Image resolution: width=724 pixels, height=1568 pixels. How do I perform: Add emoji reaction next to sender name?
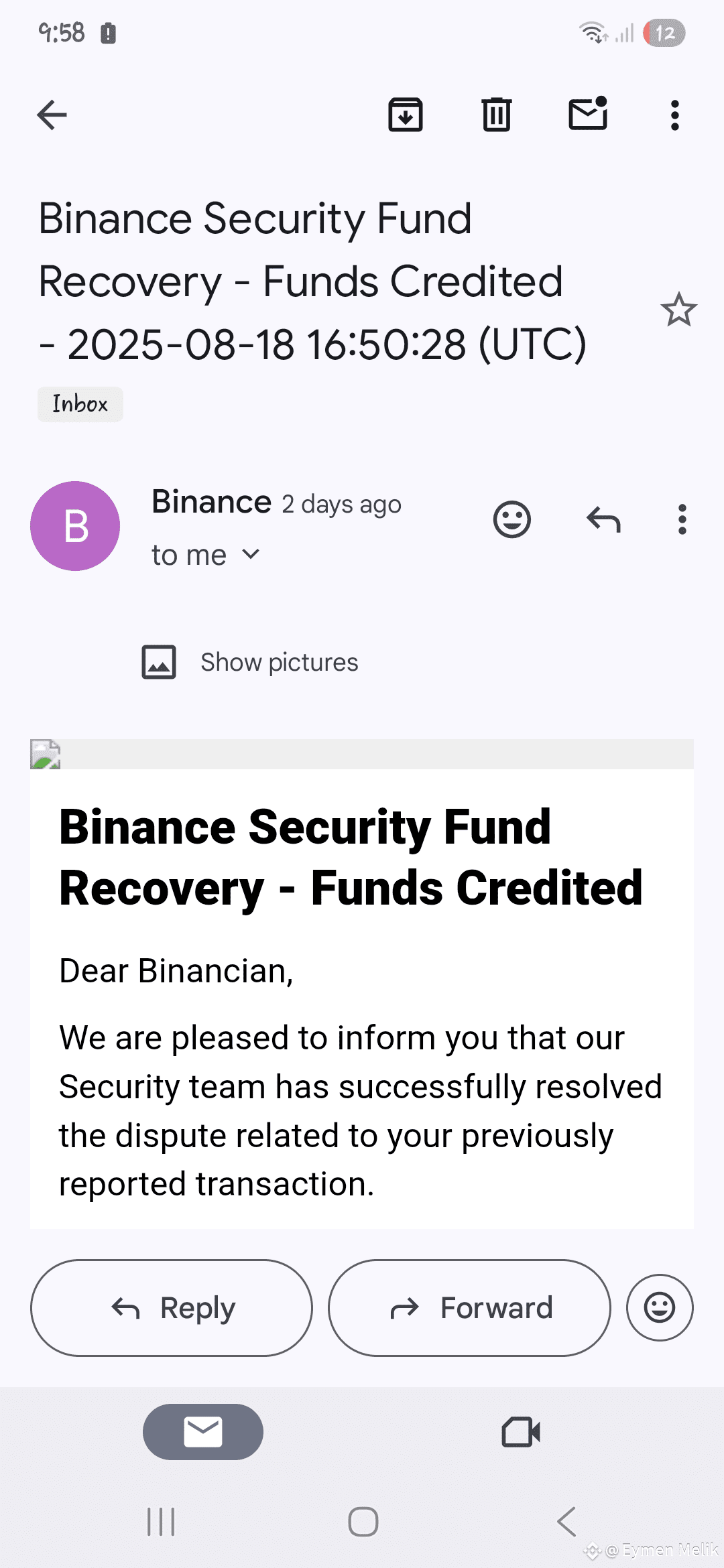click(512, 519)
